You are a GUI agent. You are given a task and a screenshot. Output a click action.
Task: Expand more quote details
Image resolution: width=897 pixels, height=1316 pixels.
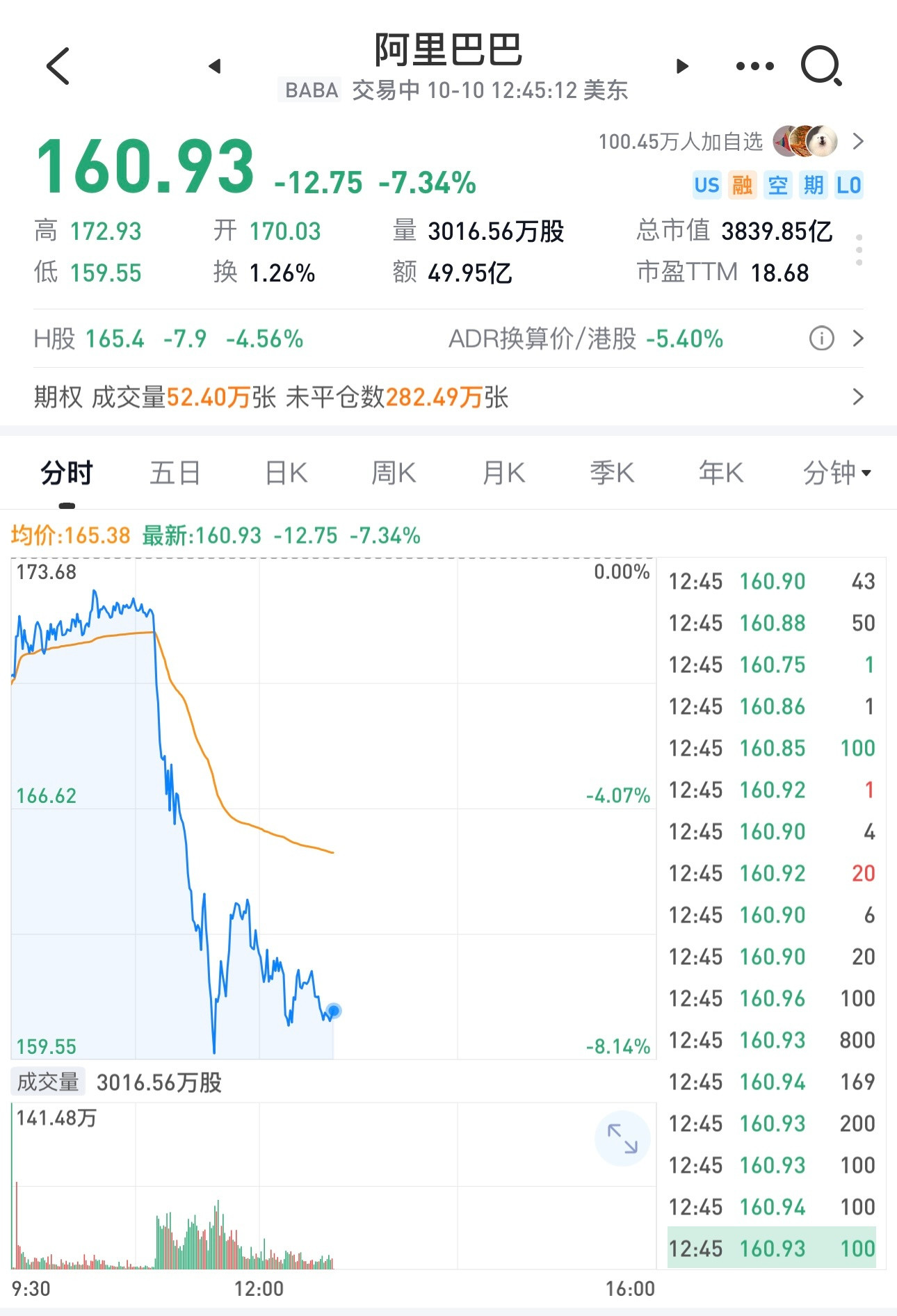click(859, 250)
